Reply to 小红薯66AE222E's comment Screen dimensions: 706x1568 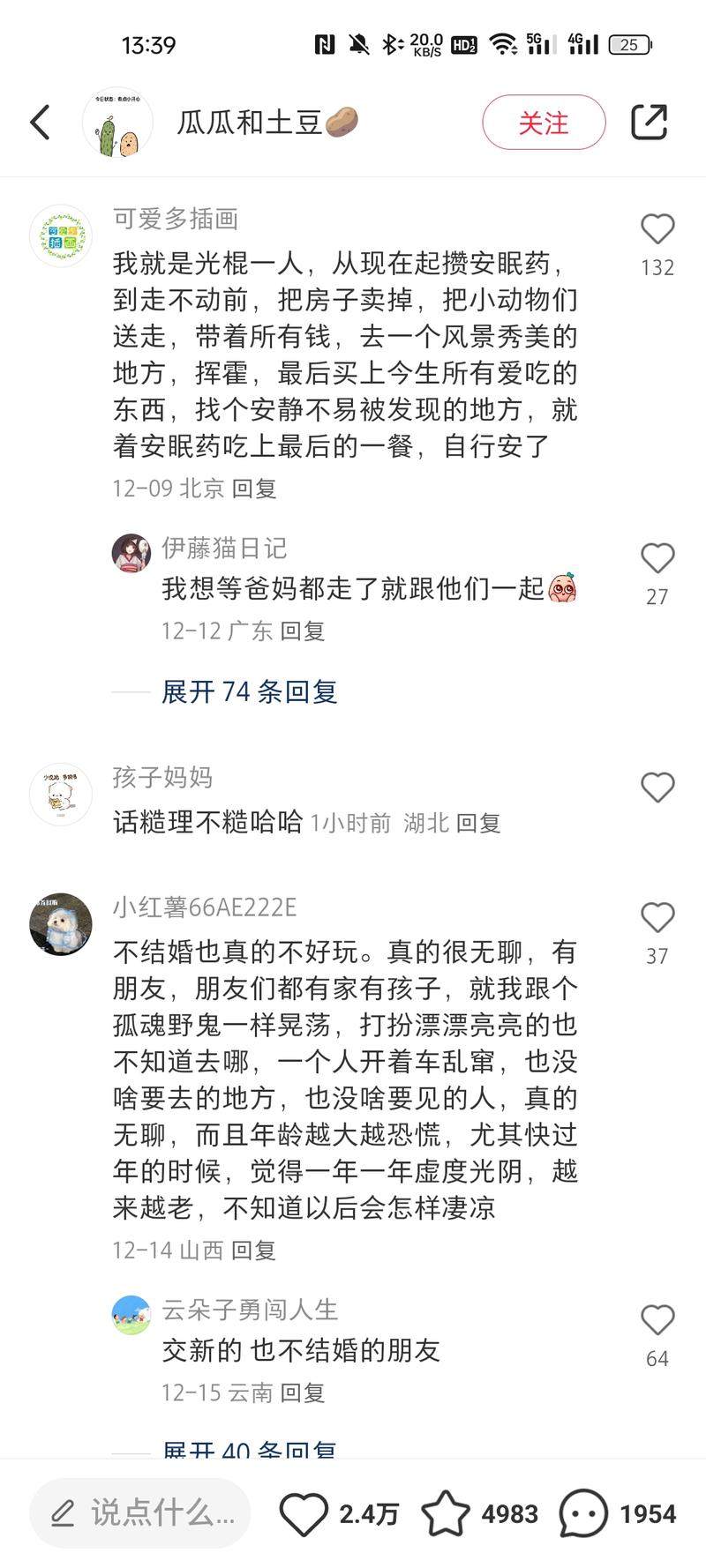253,1250
